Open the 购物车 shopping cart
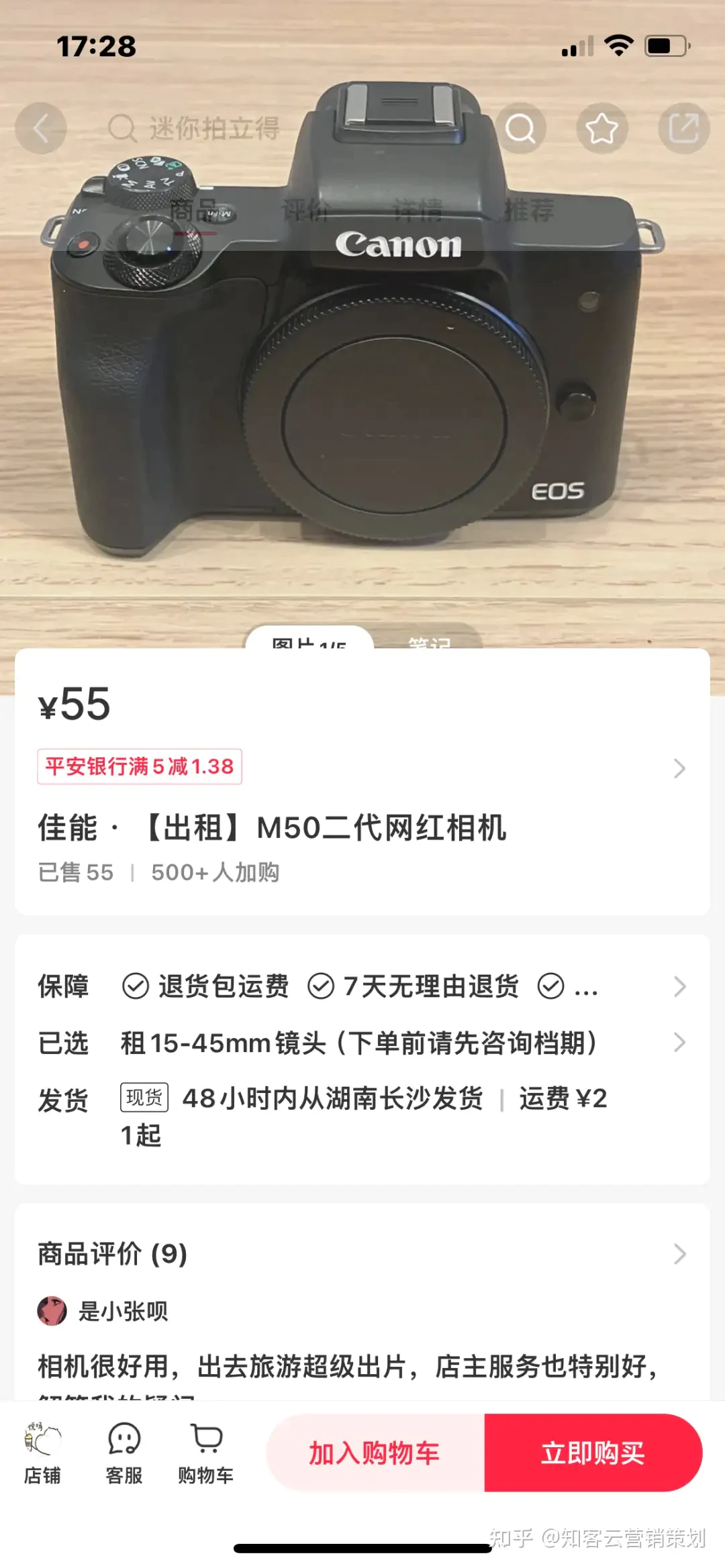The image size is (725, 1568). [x=205, y=1453]
